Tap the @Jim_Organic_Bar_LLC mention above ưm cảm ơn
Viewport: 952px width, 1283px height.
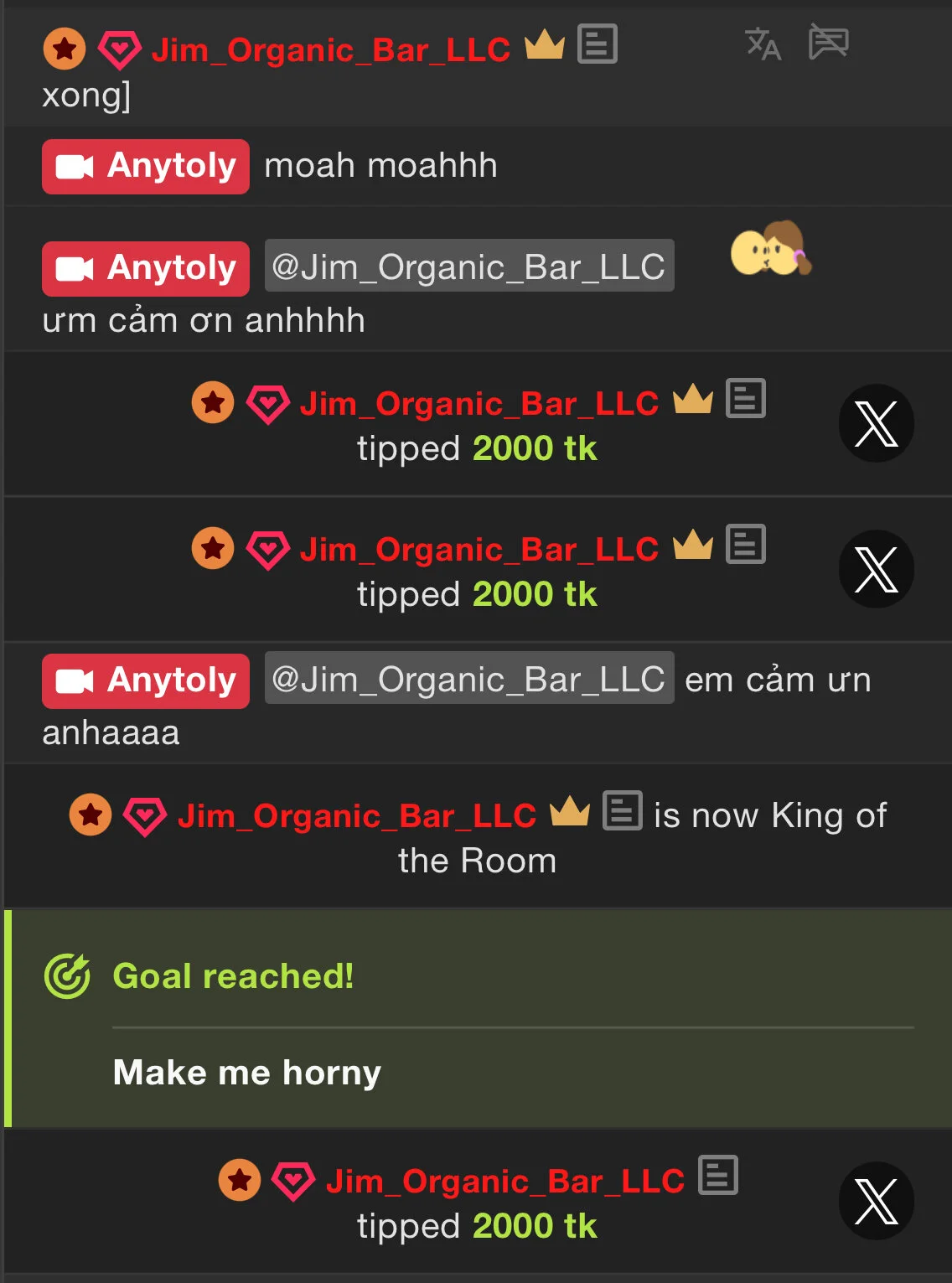point(468,266)
